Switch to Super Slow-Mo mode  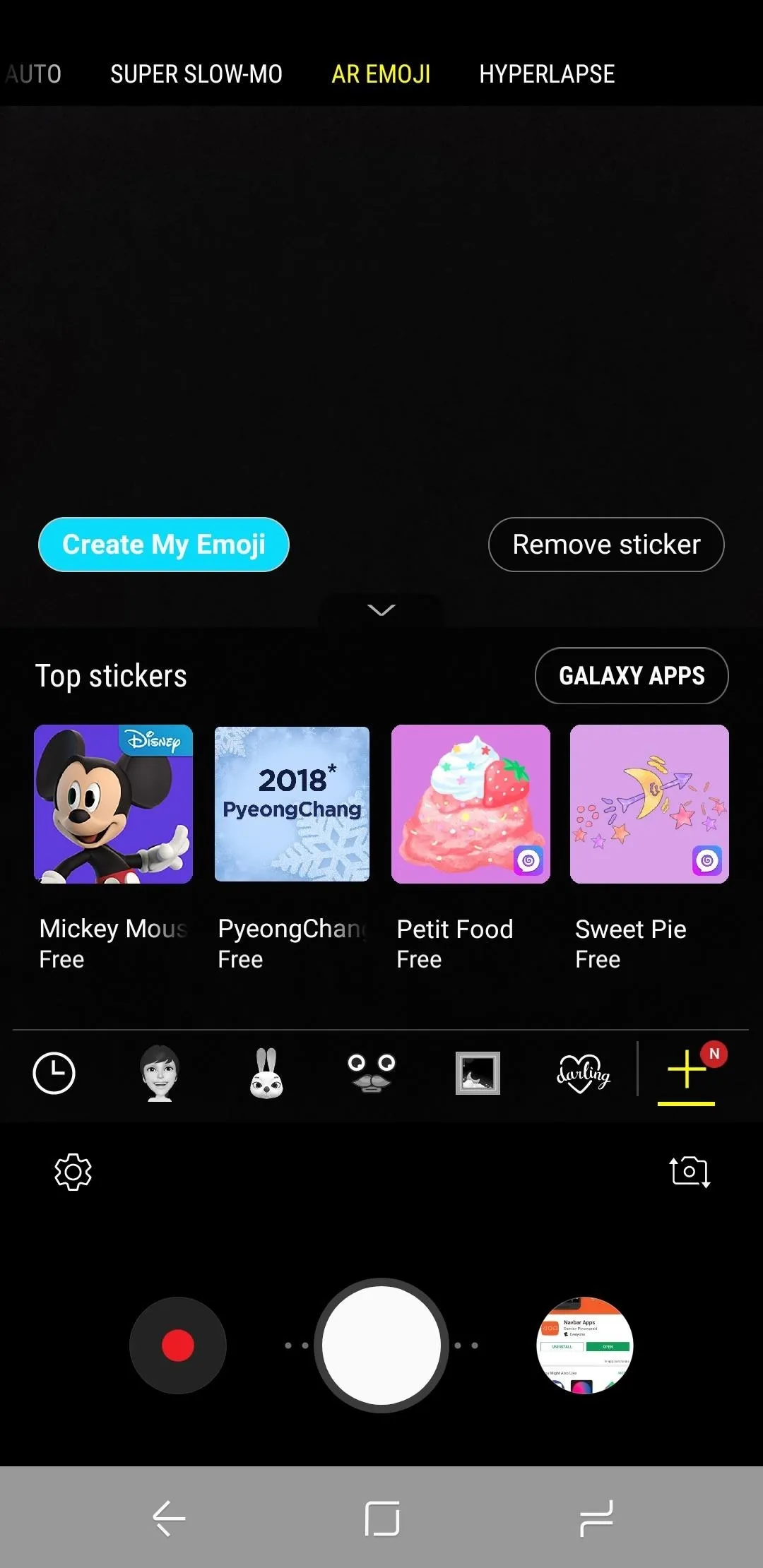(x=196, y=74)
